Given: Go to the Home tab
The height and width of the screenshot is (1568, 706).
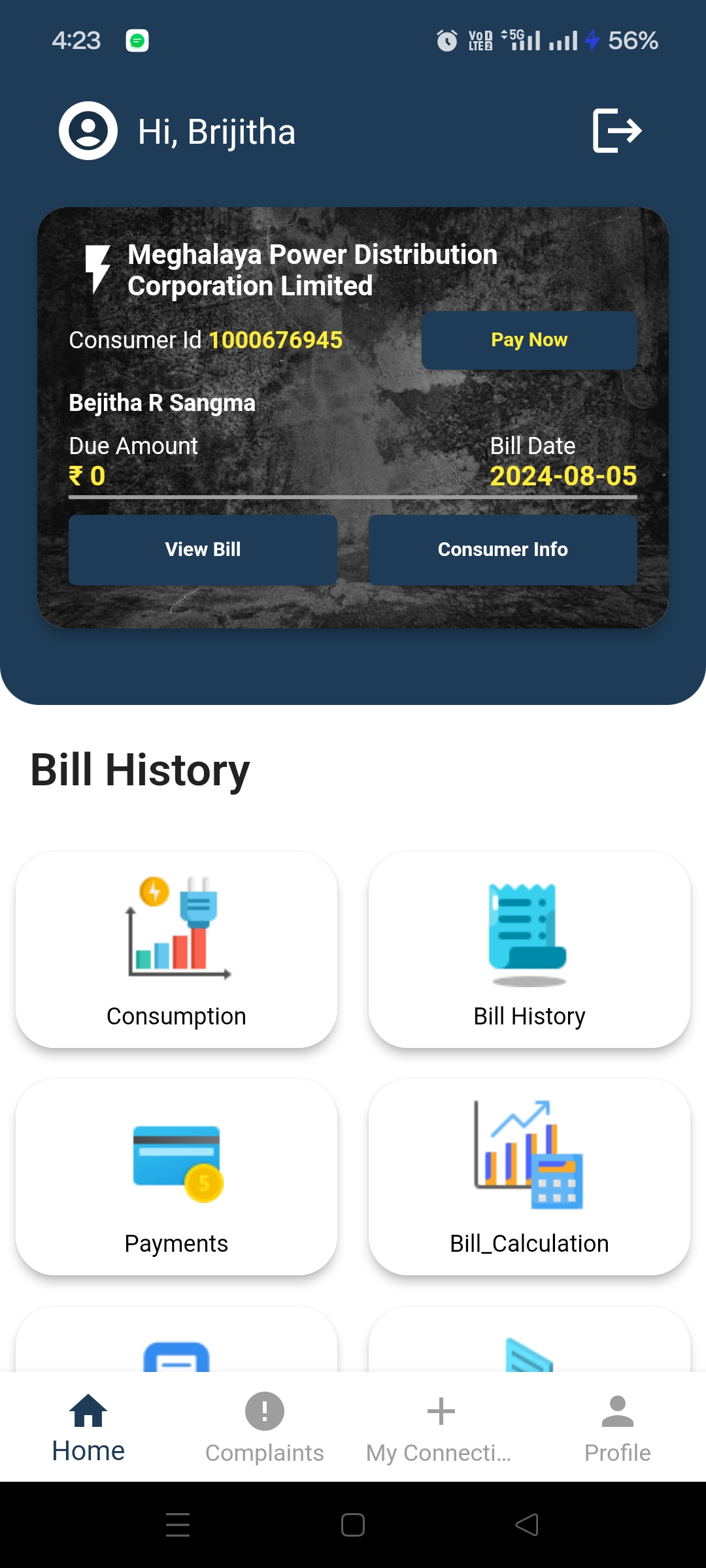Looking at the screenshot, I should [x=88, y=1427].
